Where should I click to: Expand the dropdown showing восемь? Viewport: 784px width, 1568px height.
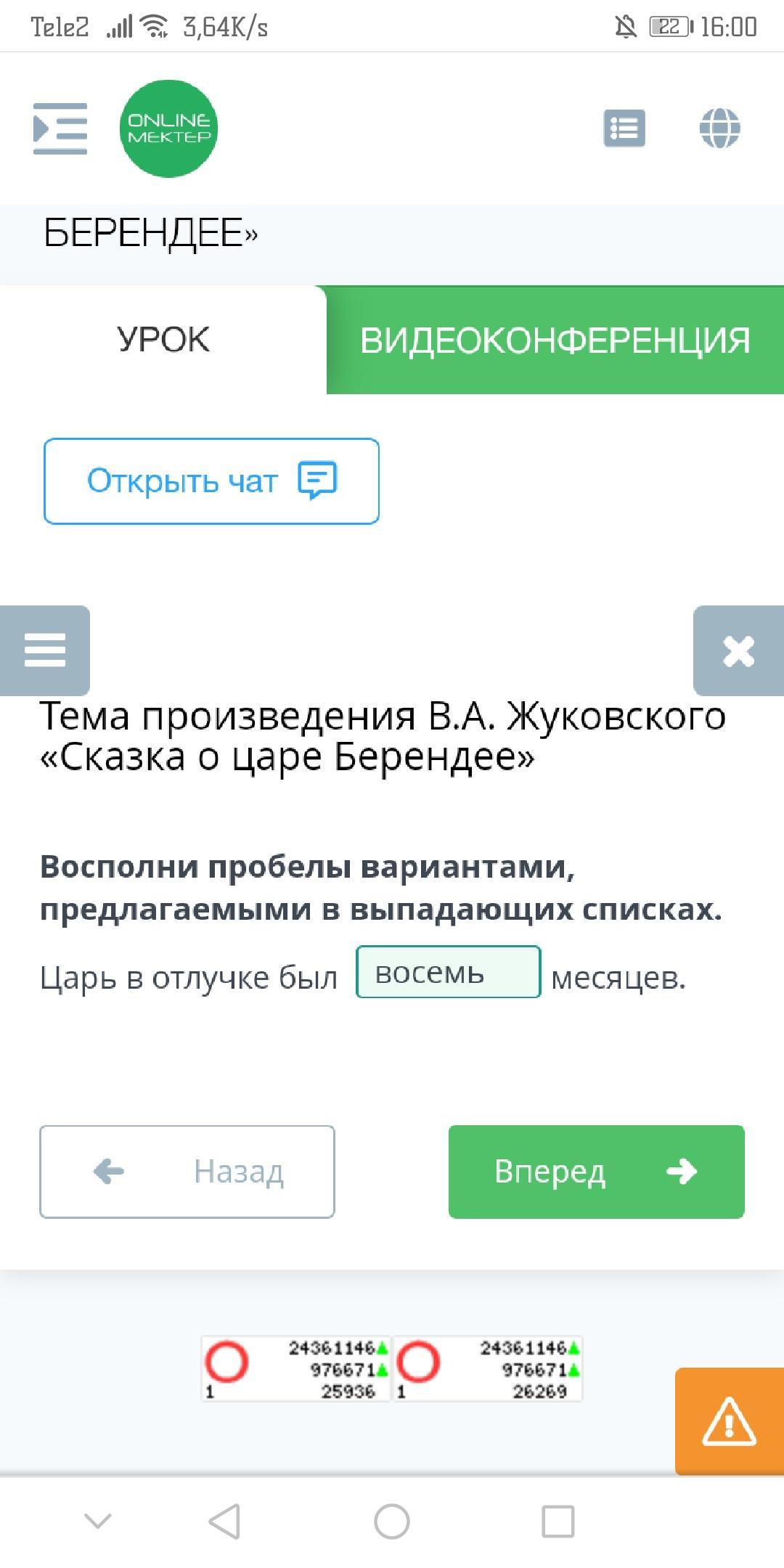449,972
